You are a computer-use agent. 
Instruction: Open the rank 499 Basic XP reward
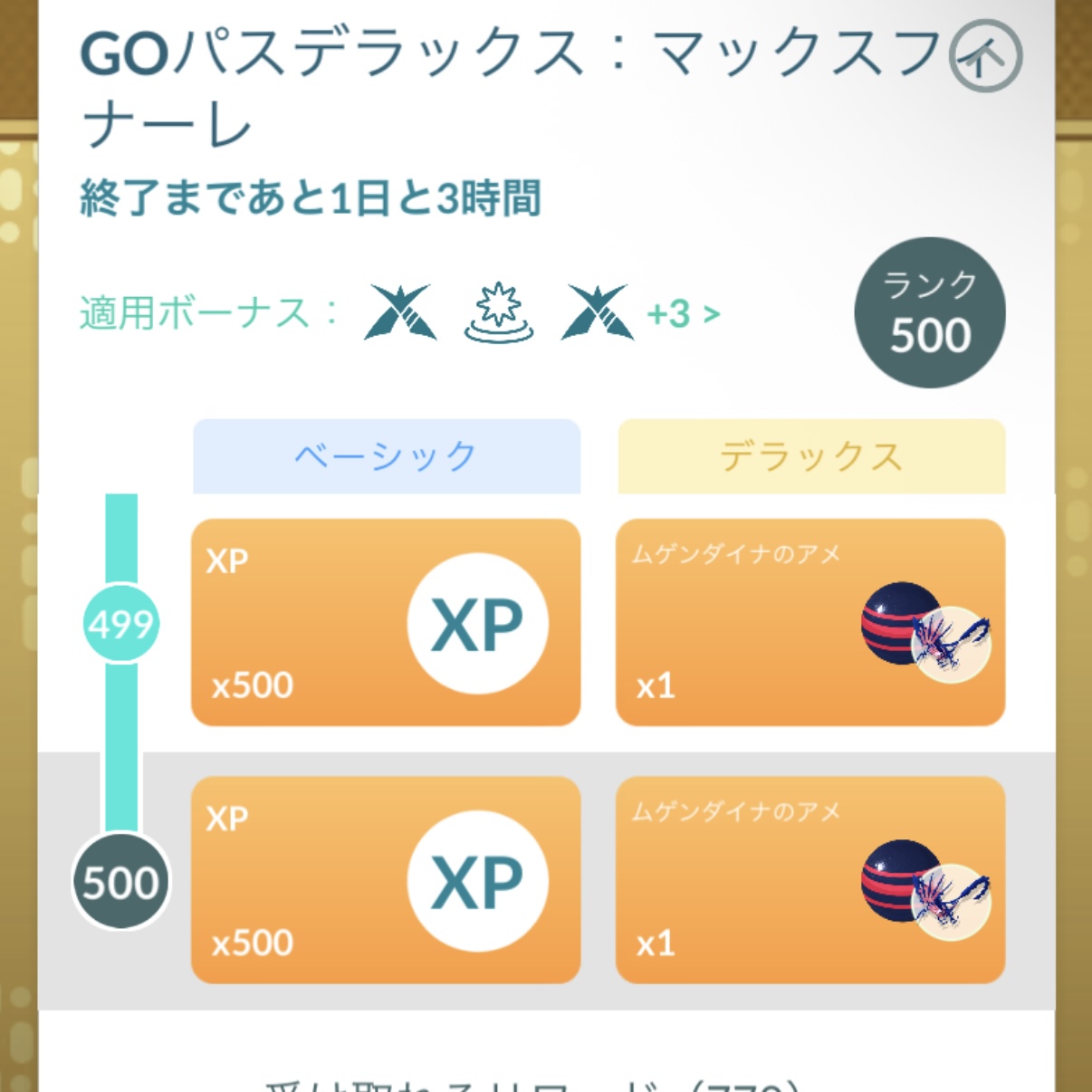386,622
